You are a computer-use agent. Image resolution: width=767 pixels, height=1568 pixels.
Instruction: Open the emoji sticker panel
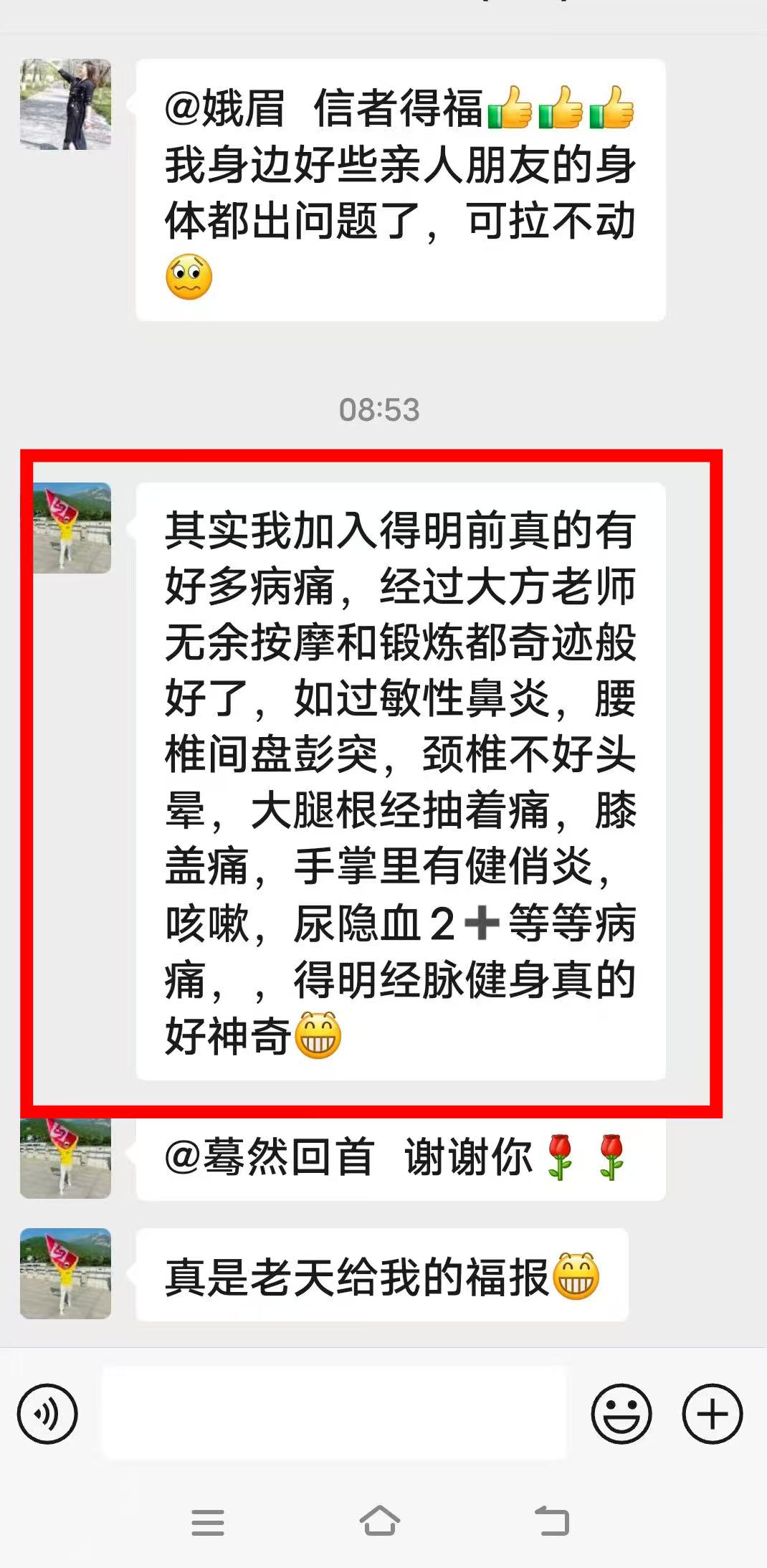click(x=621, y=1413)
